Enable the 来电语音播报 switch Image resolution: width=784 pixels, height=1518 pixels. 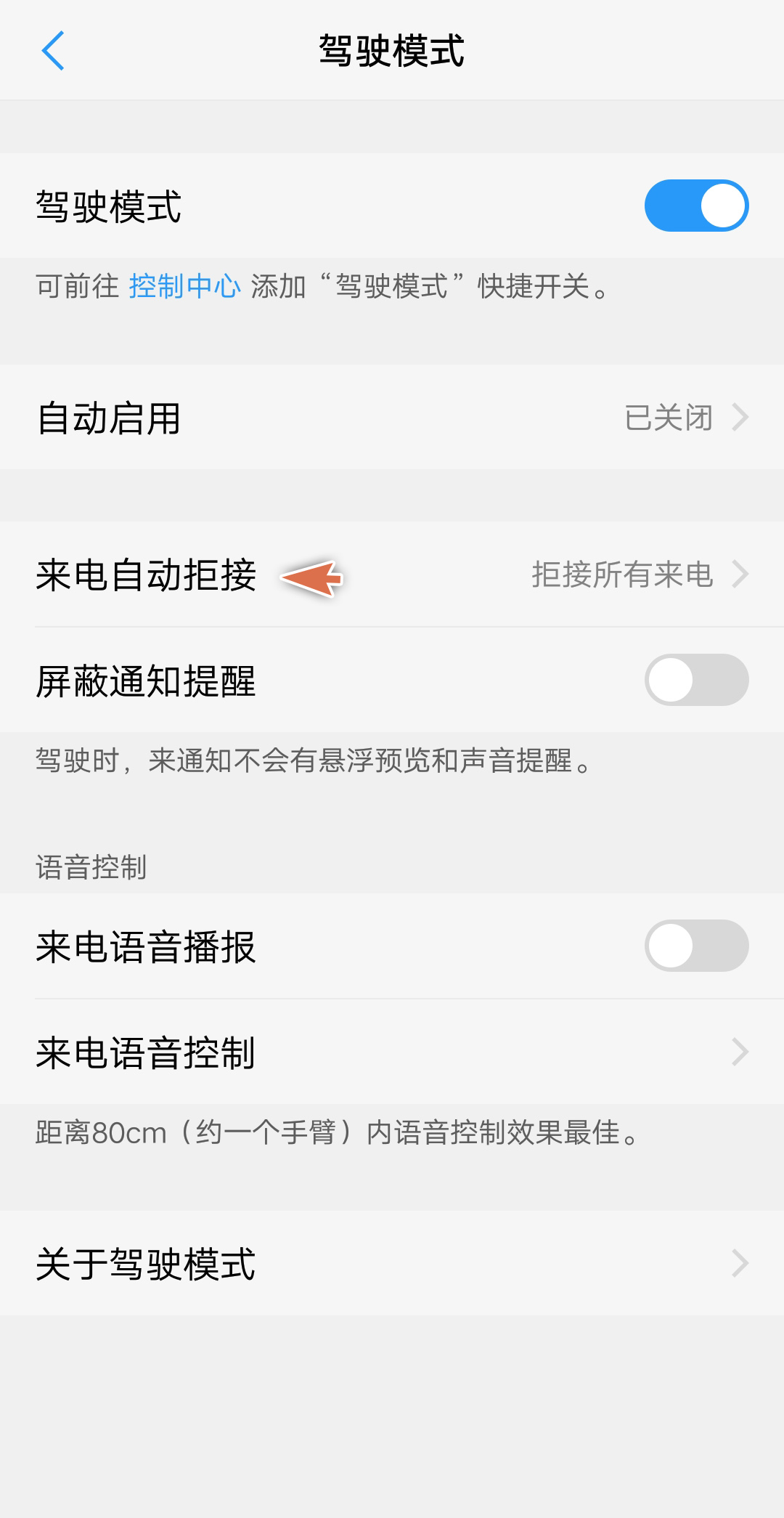click(x=695, y=946)
